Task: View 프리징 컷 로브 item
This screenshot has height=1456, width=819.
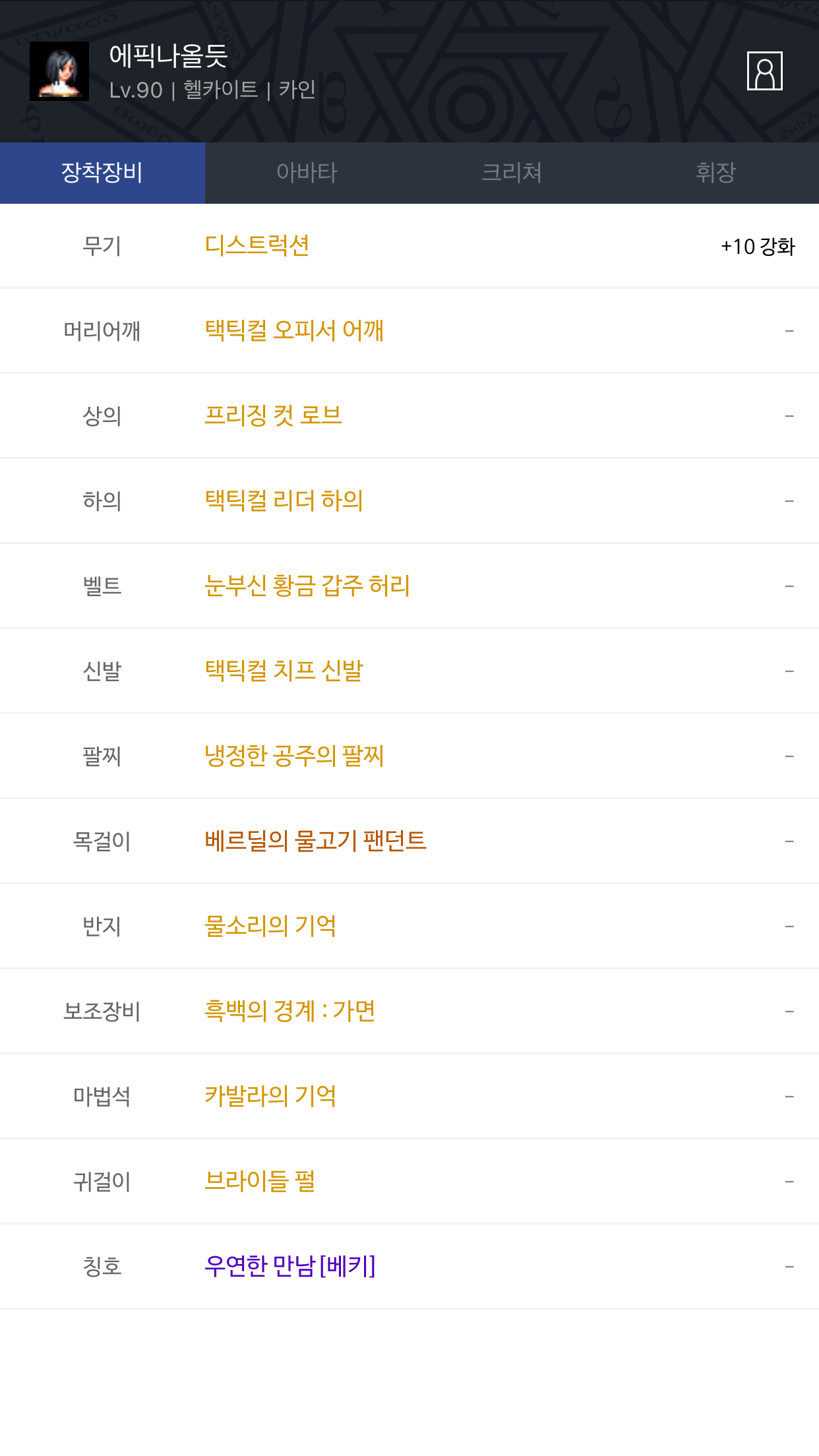Action: pyautogui.click(x=273, y=415)
